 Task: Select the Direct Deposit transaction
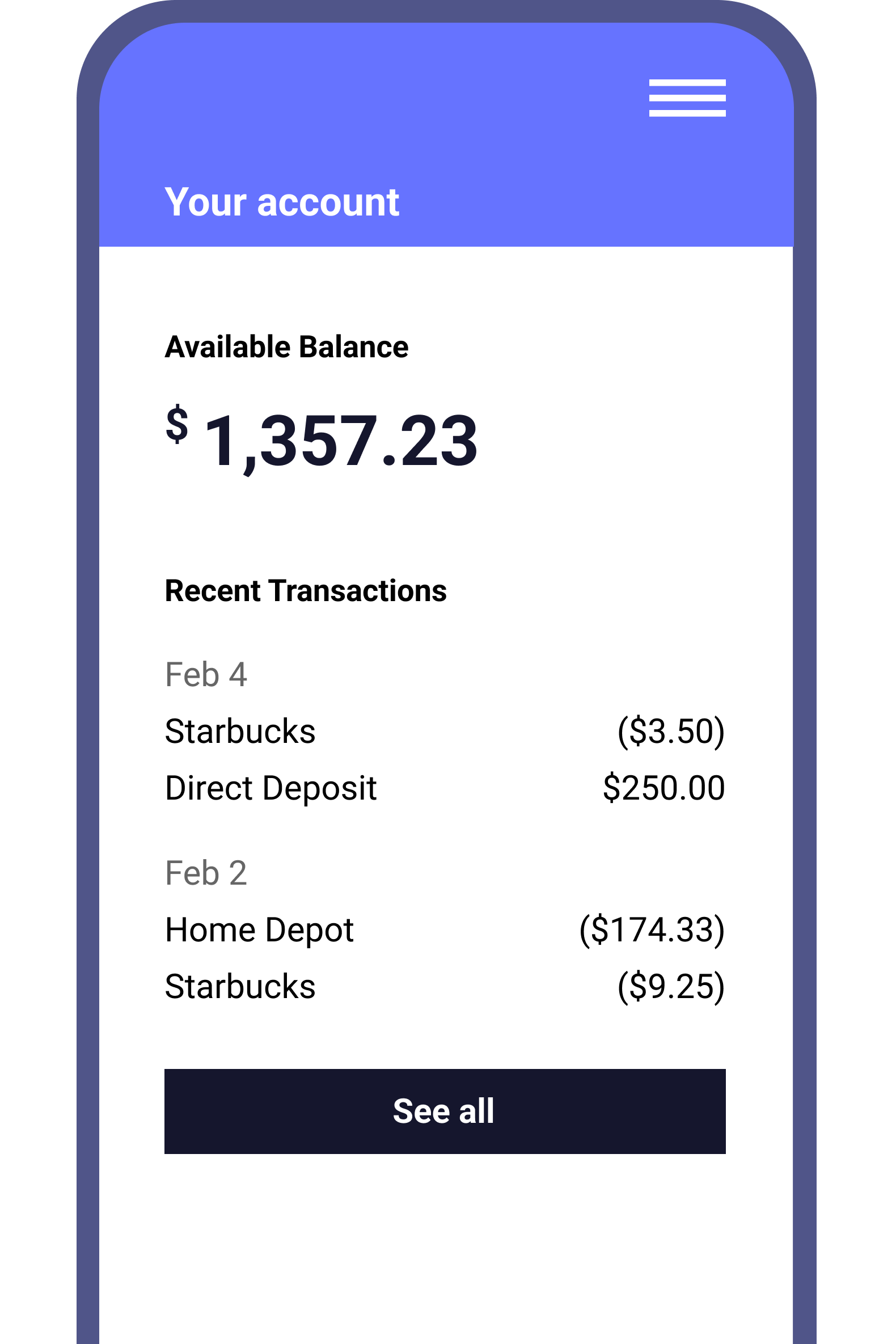click(271, 788)
